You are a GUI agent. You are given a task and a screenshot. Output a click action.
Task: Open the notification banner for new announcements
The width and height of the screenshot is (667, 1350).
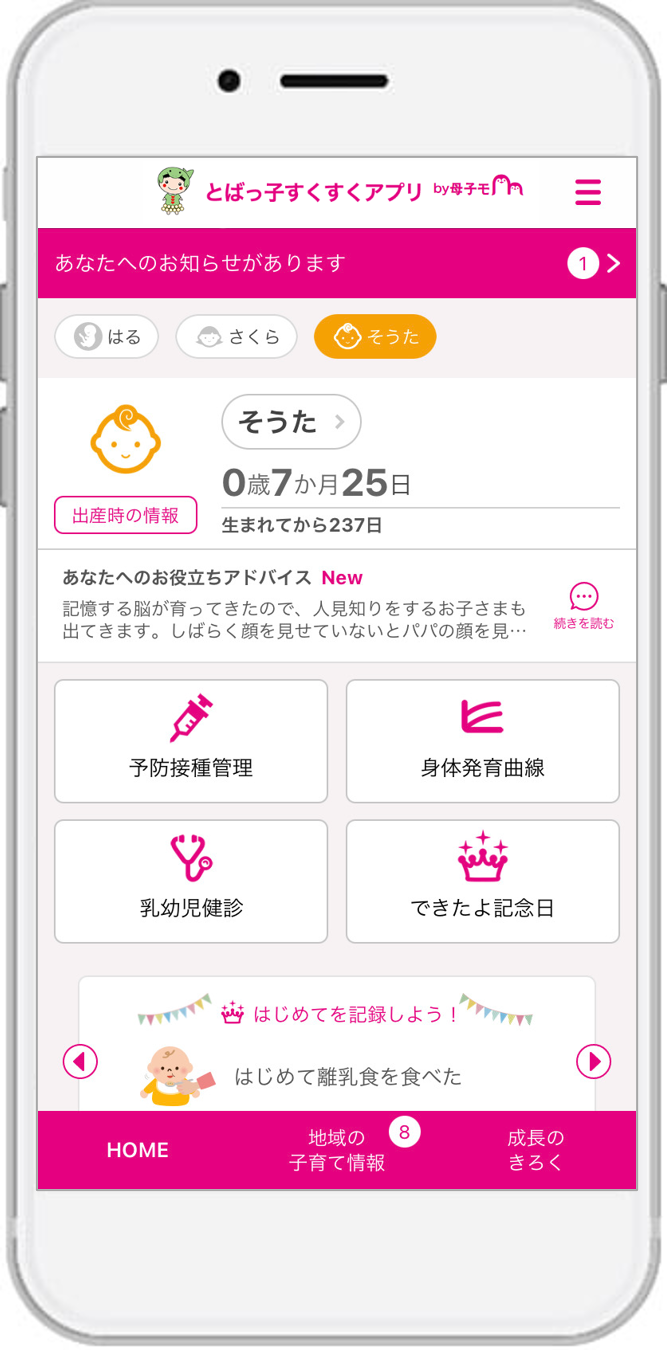(336, 263)
